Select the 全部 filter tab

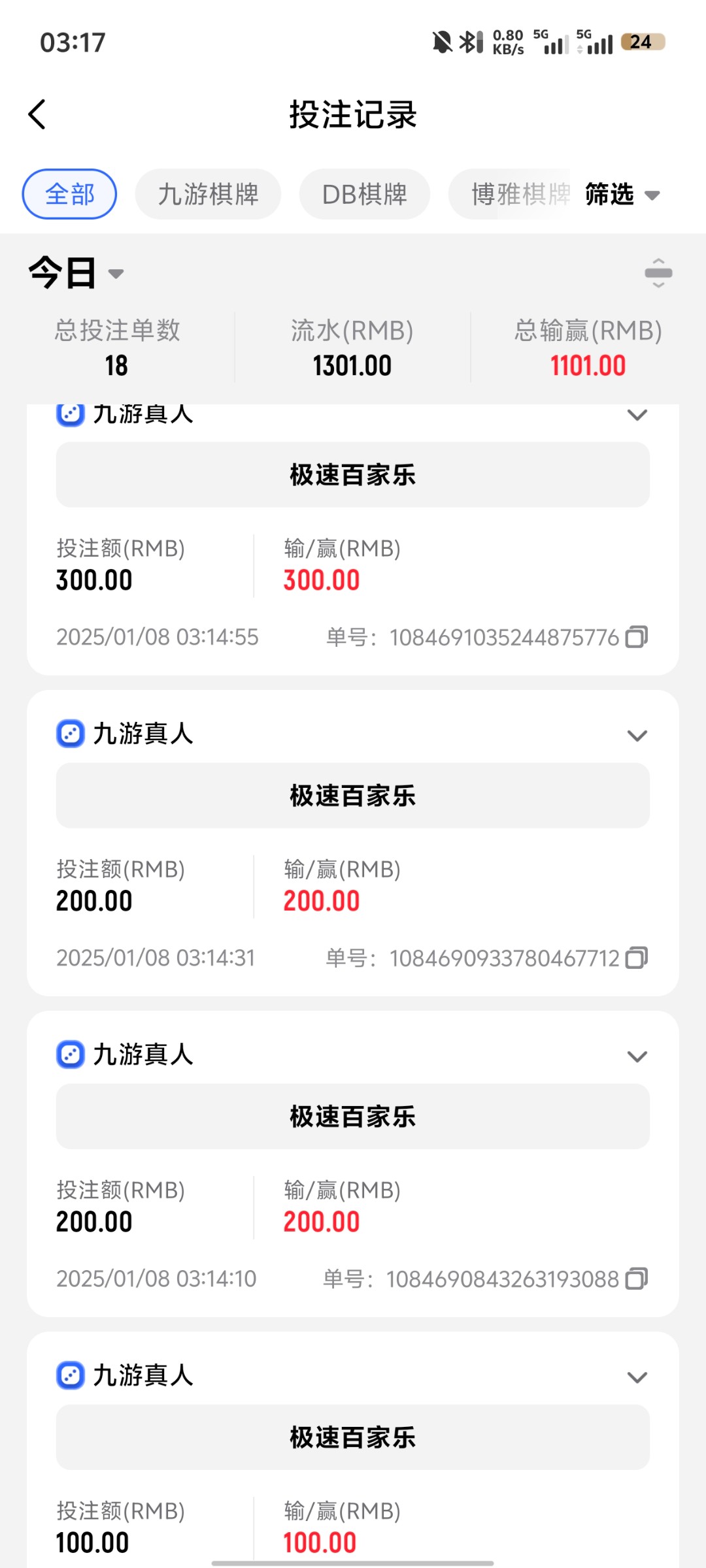69,195
